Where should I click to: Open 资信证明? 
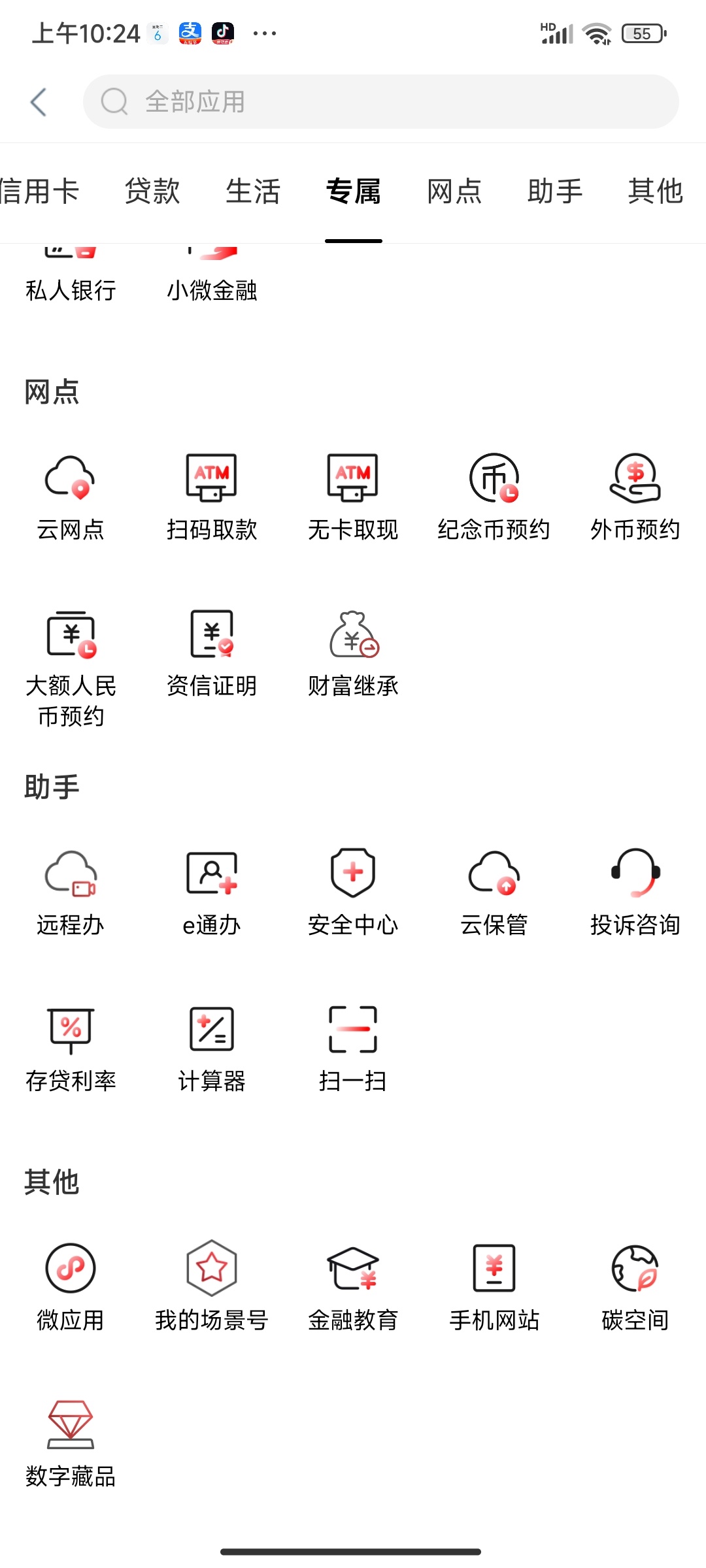(212, 655)
